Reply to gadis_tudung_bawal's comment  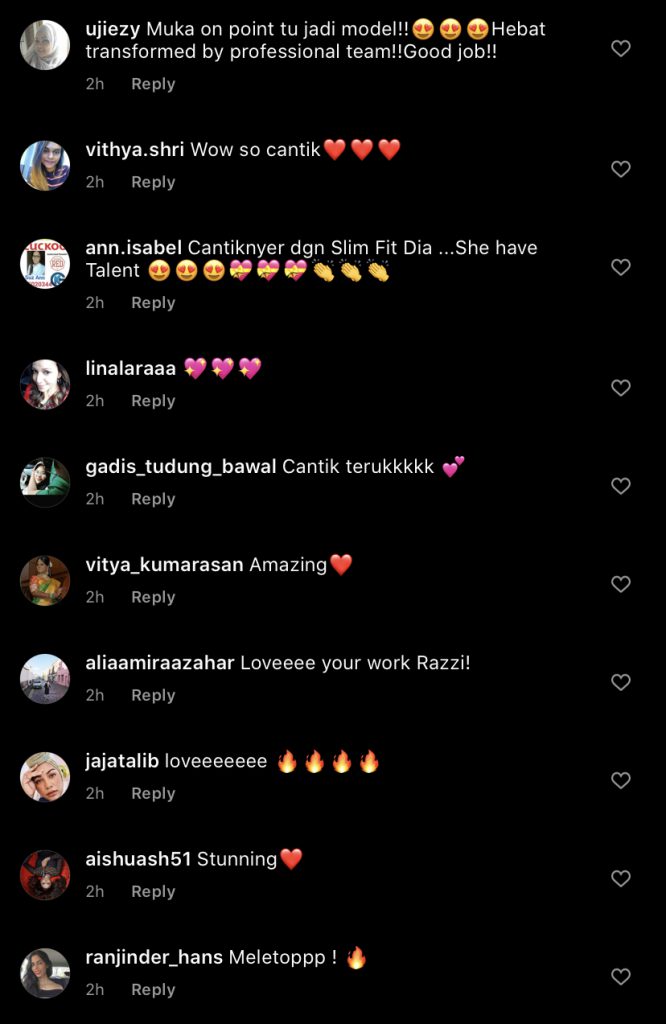[x=153, y=498]
